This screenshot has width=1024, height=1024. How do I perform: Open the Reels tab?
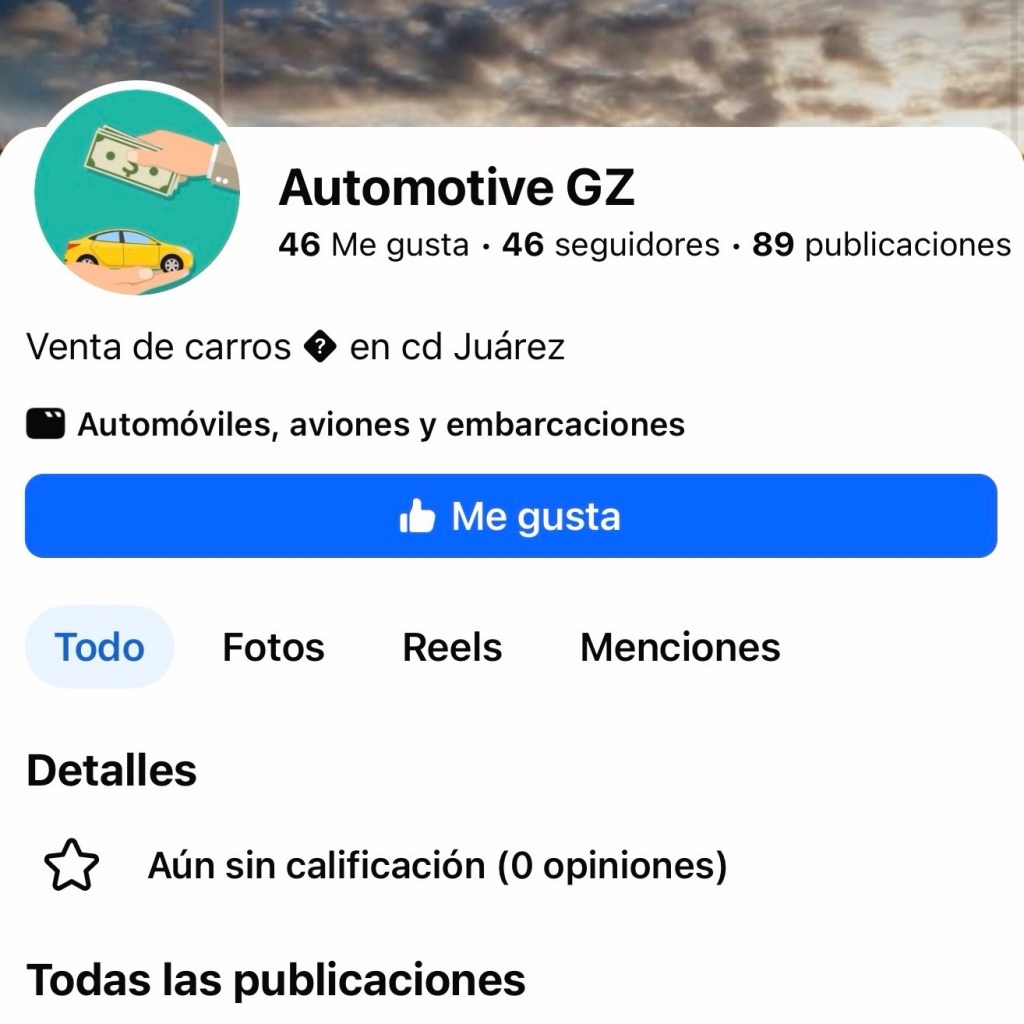(x=452, y=647)
